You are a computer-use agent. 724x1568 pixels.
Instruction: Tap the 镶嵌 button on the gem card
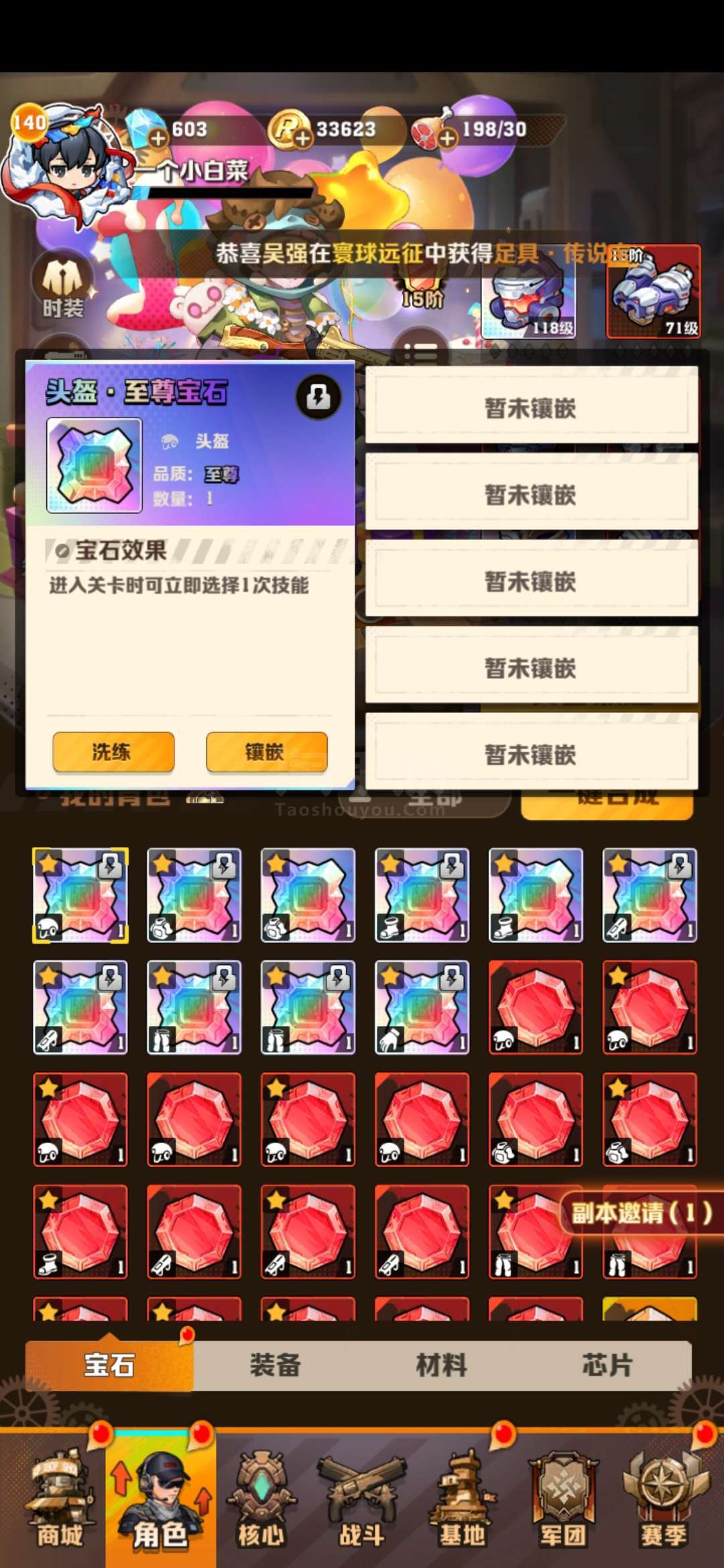(266, 752)
